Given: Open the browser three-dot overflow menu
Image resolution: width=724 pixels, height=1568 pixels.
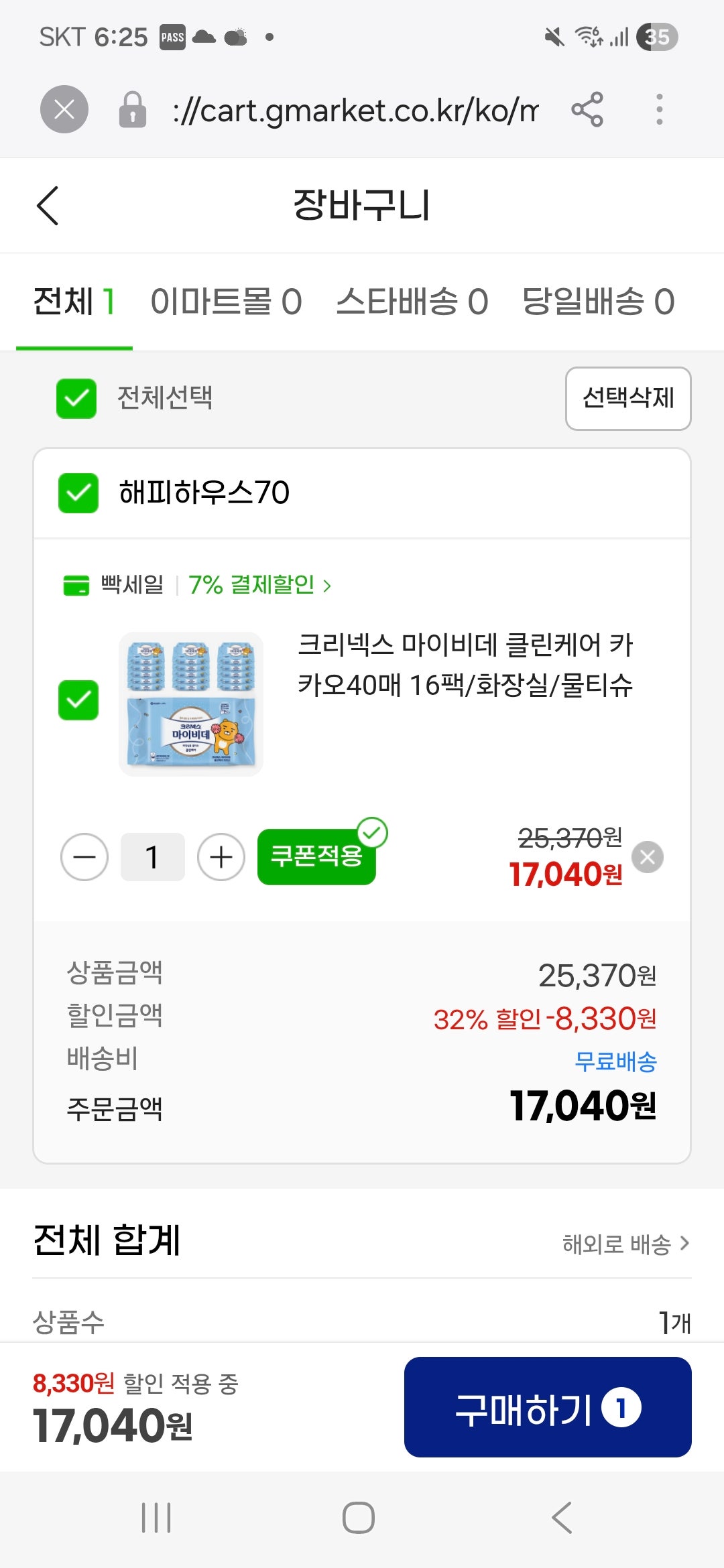Looking at the screenshot, I should pyautogui.click(x=660, y=109).
